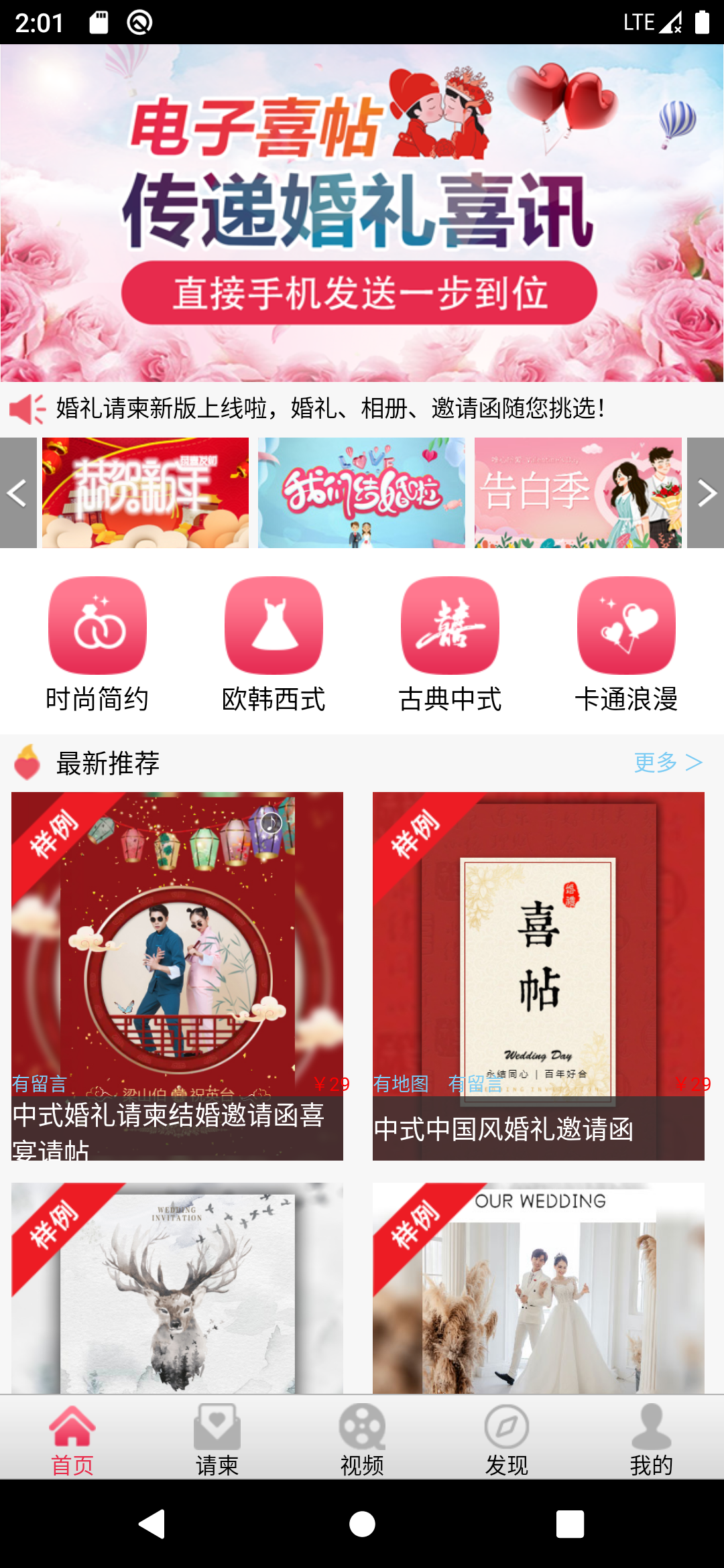Open the 告白季 theme tile

pos(578,493)
